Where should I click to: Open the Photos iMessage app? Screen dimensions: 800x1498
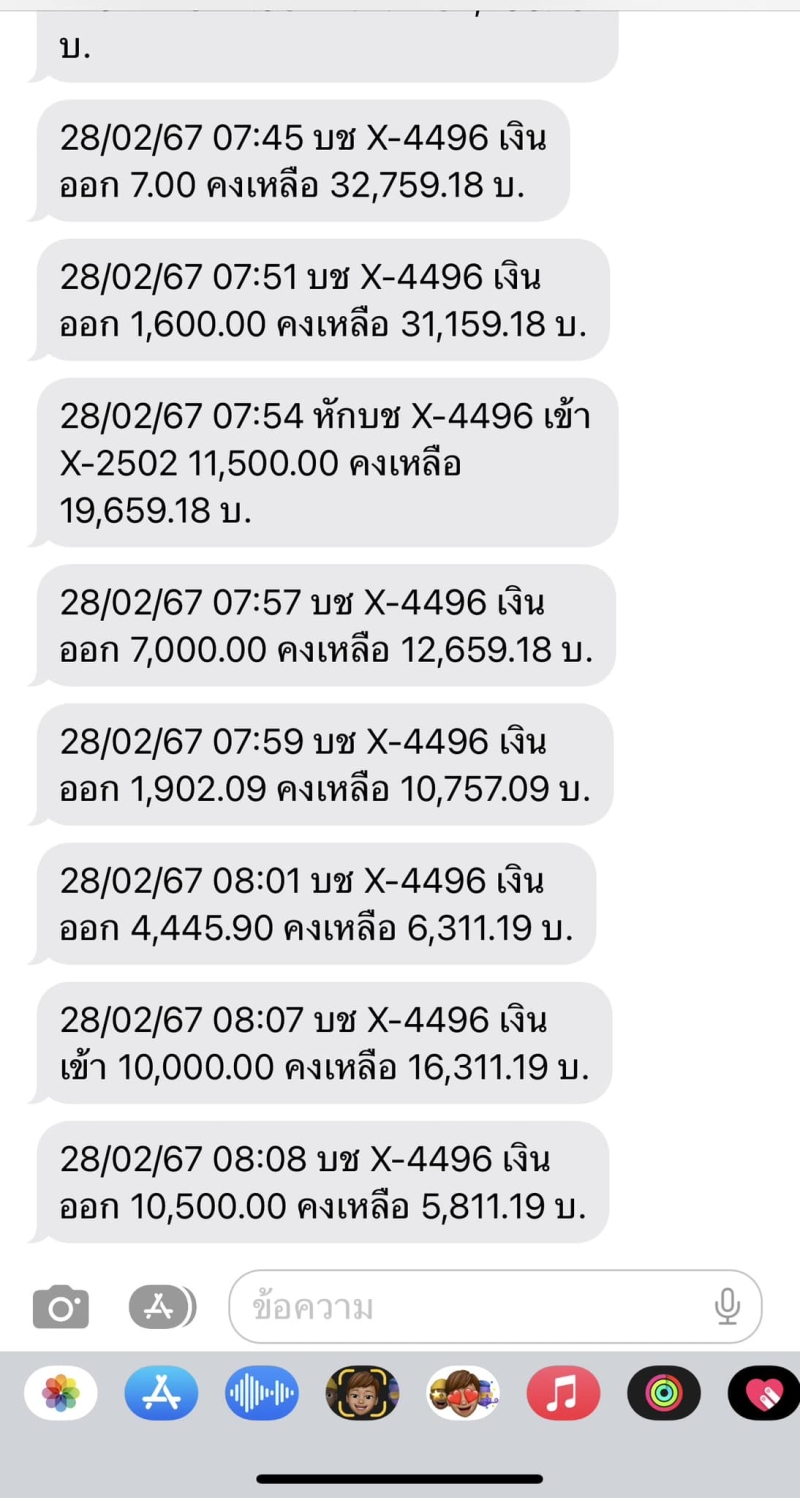pyautogui.click(x=61, y=1393)
